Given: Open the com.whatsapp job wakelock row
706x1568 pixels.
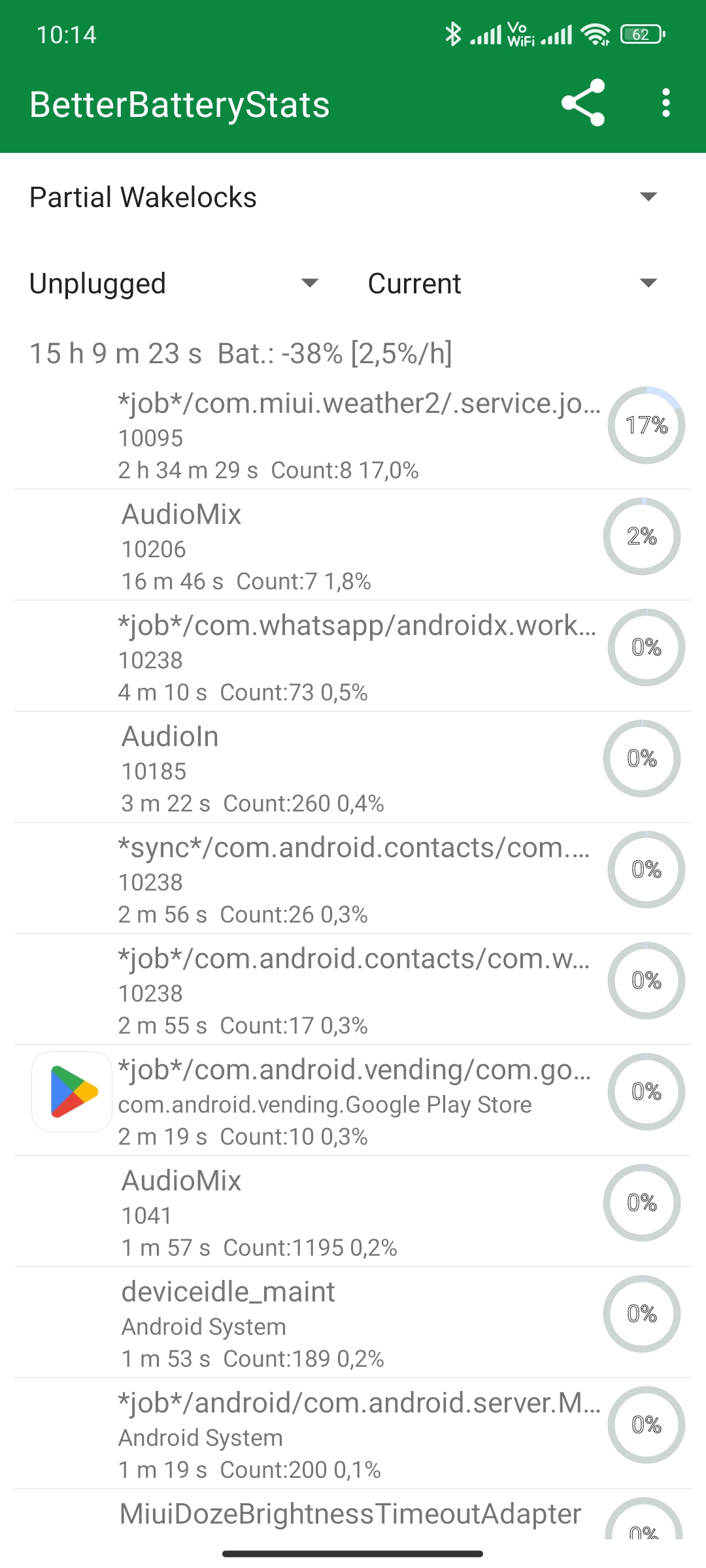Looking at the screenshot, I should coord(353,656).
